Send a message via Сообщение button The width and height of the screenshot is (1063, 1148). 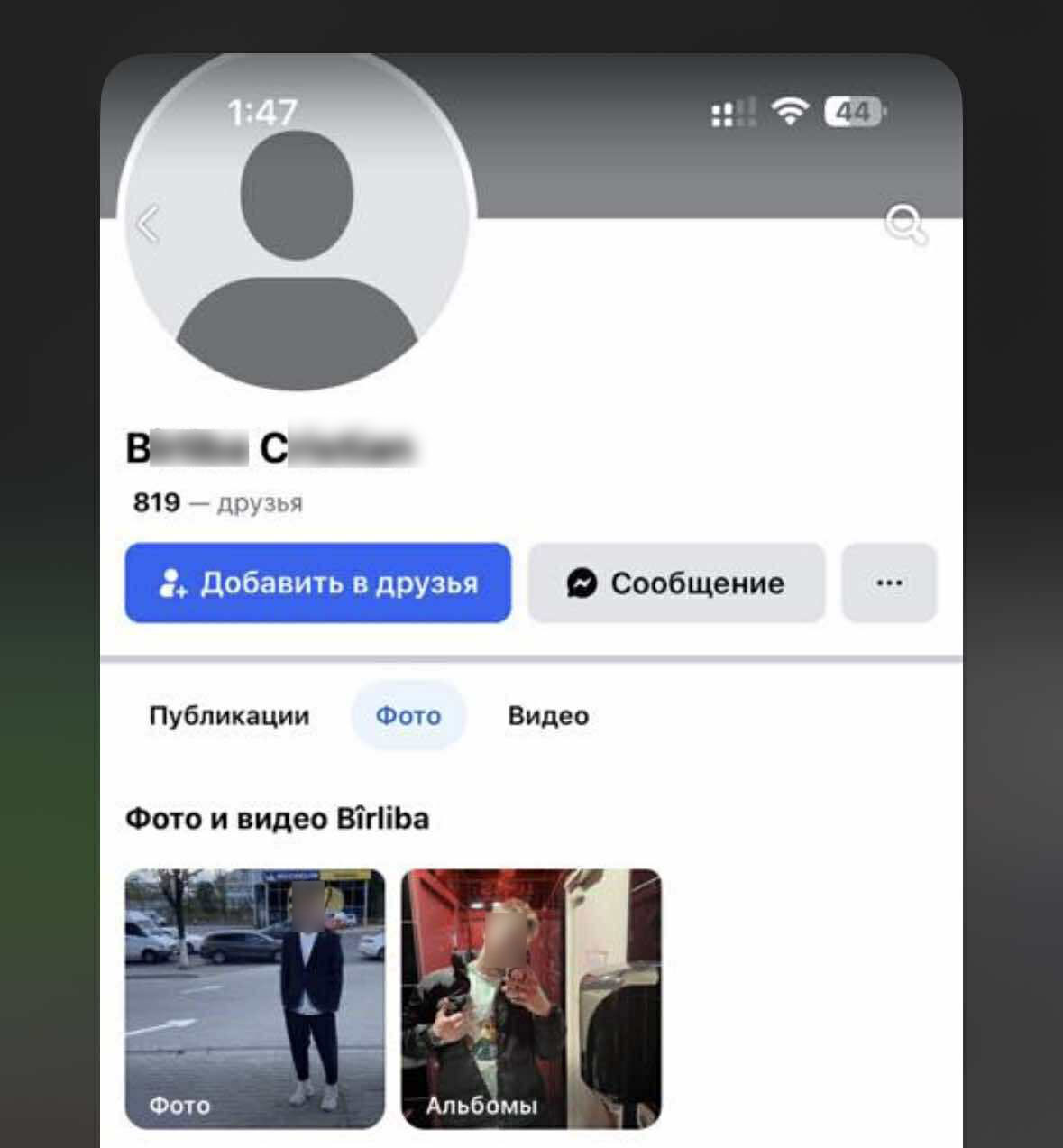pos(676,583)
